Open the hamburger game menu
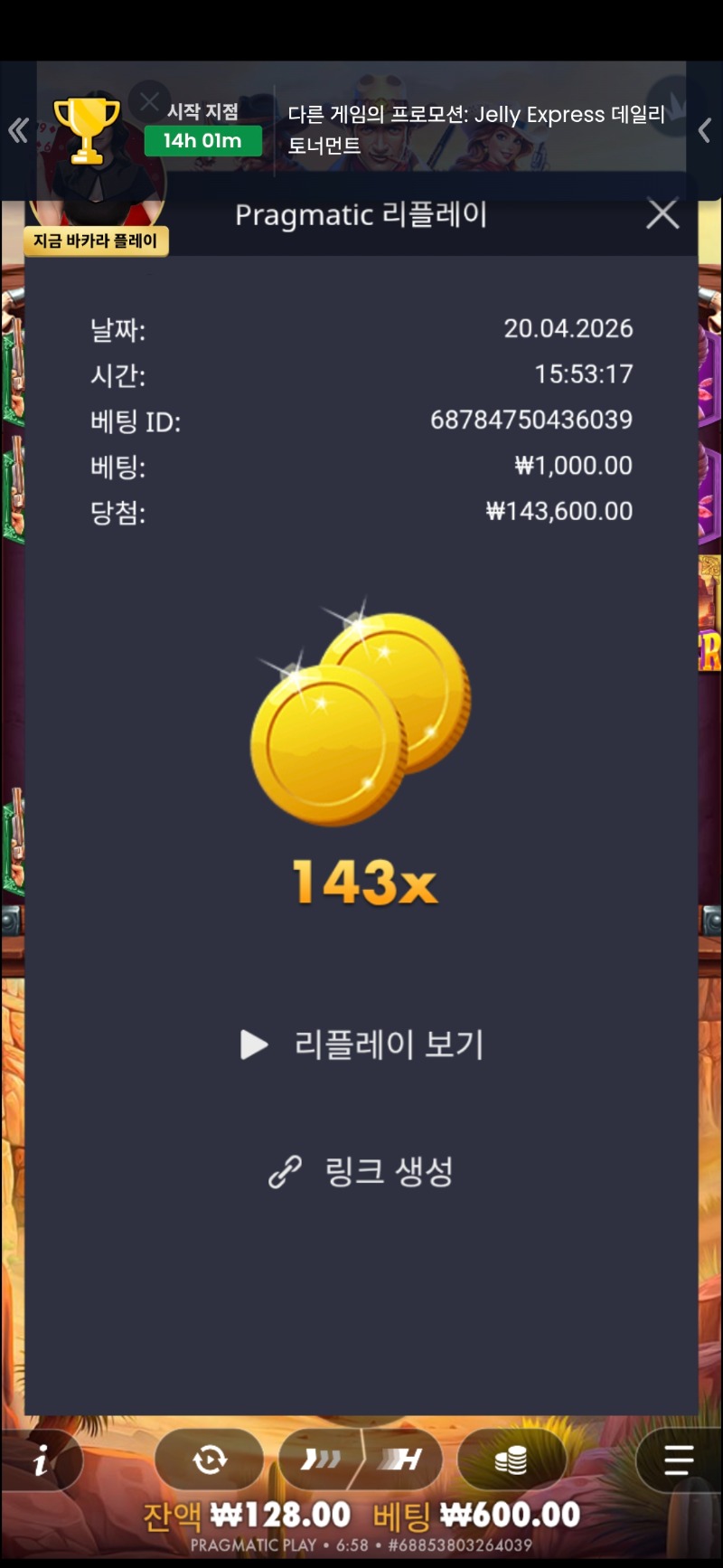 (x=678, y=1459)
